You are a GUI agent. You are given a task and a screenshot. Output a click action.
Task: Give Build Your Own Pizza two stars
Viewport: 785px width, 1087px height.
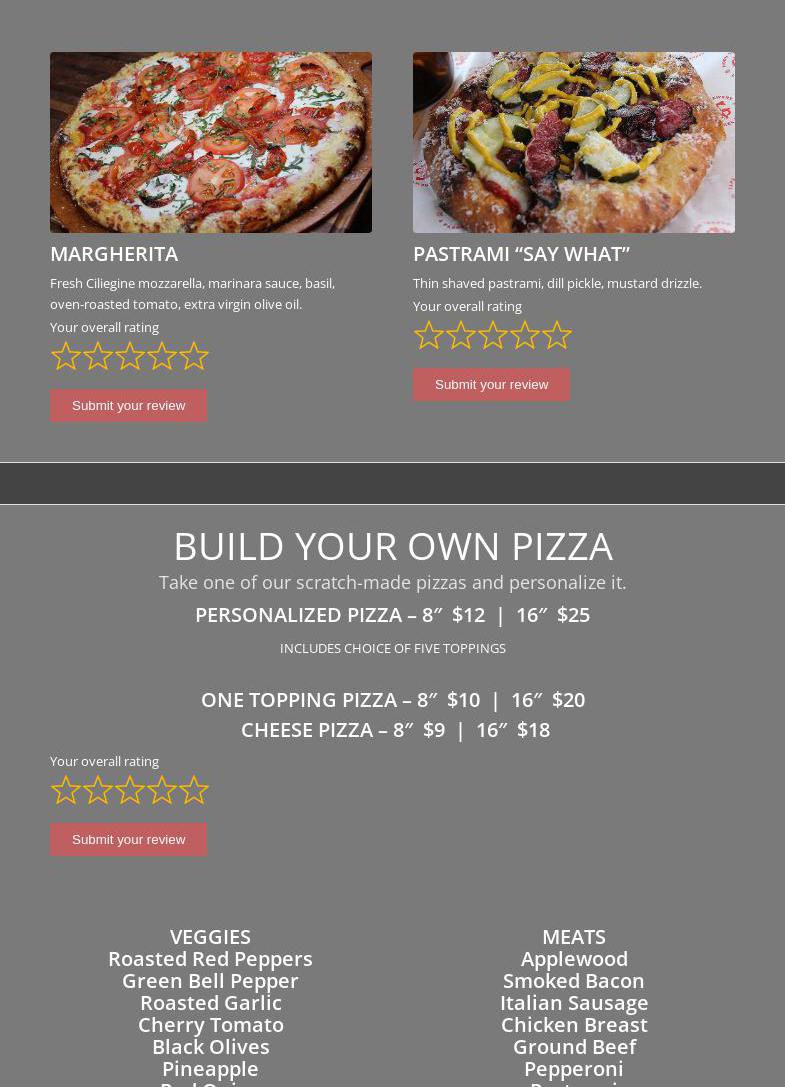(98, 790)
